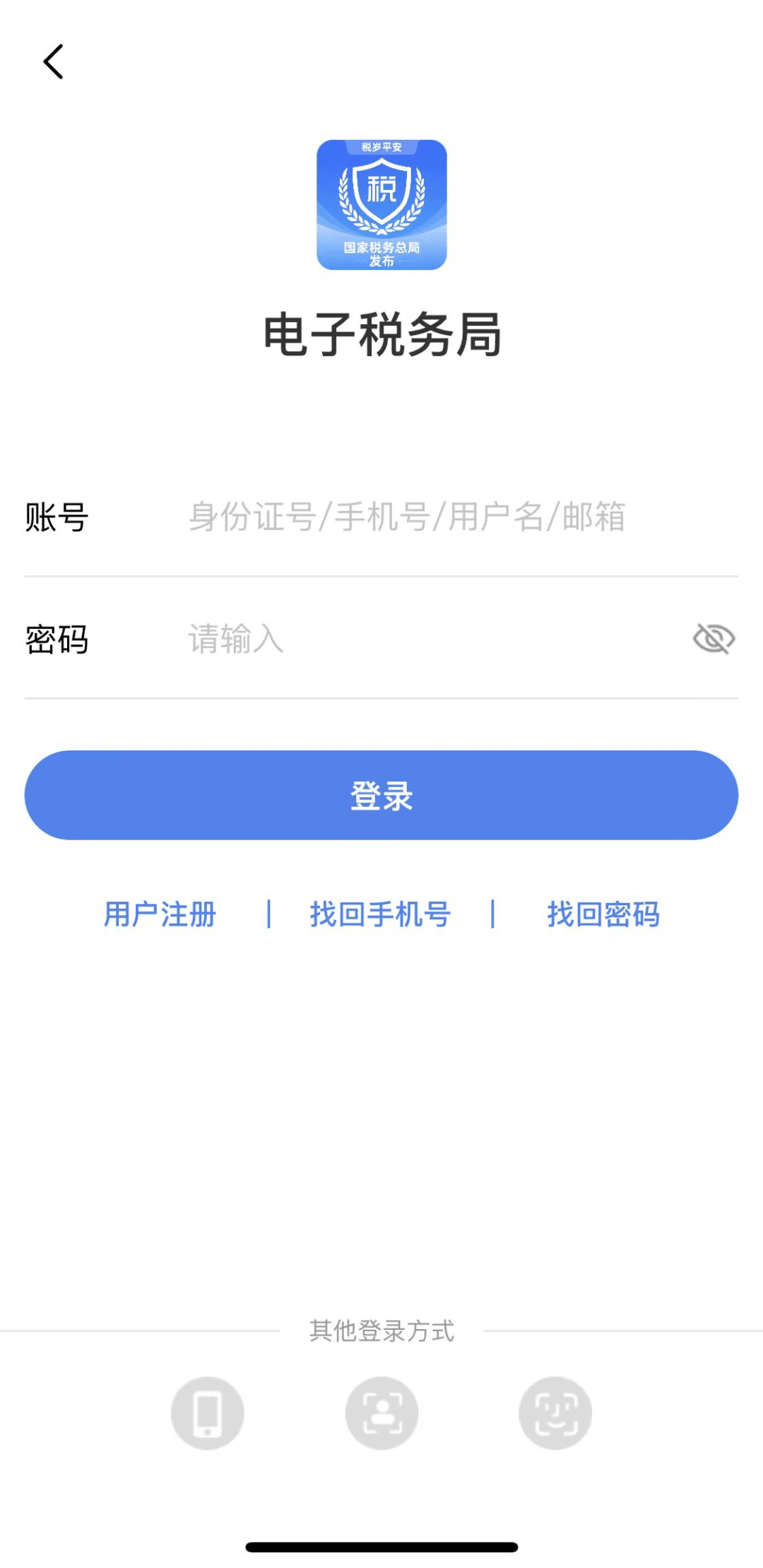The width and height of the screenshot is (763, 1568).
Task: Open alternative login options area
Action: tap(381, 1332)
